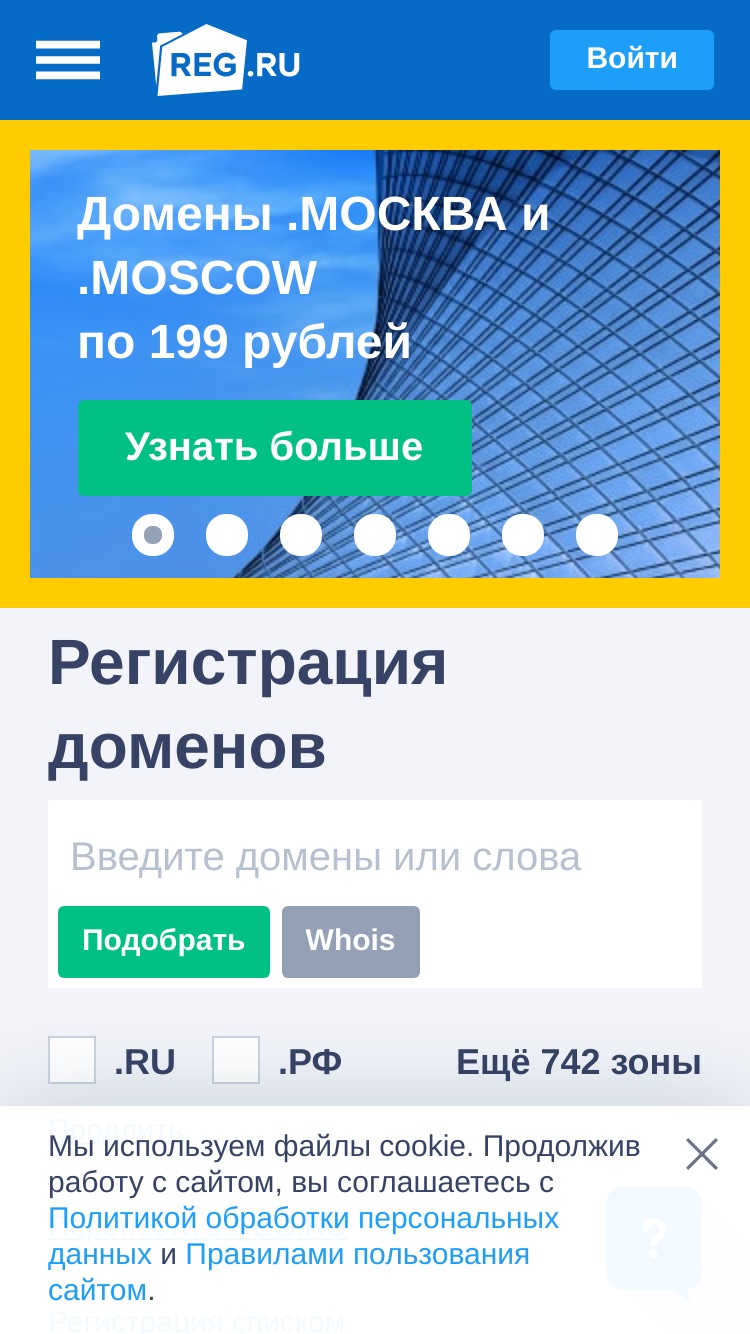Image resolution: width=750 pixels, height=1334 pixels.
Task: Dismiss the cookie notice
Action: 702,1154
